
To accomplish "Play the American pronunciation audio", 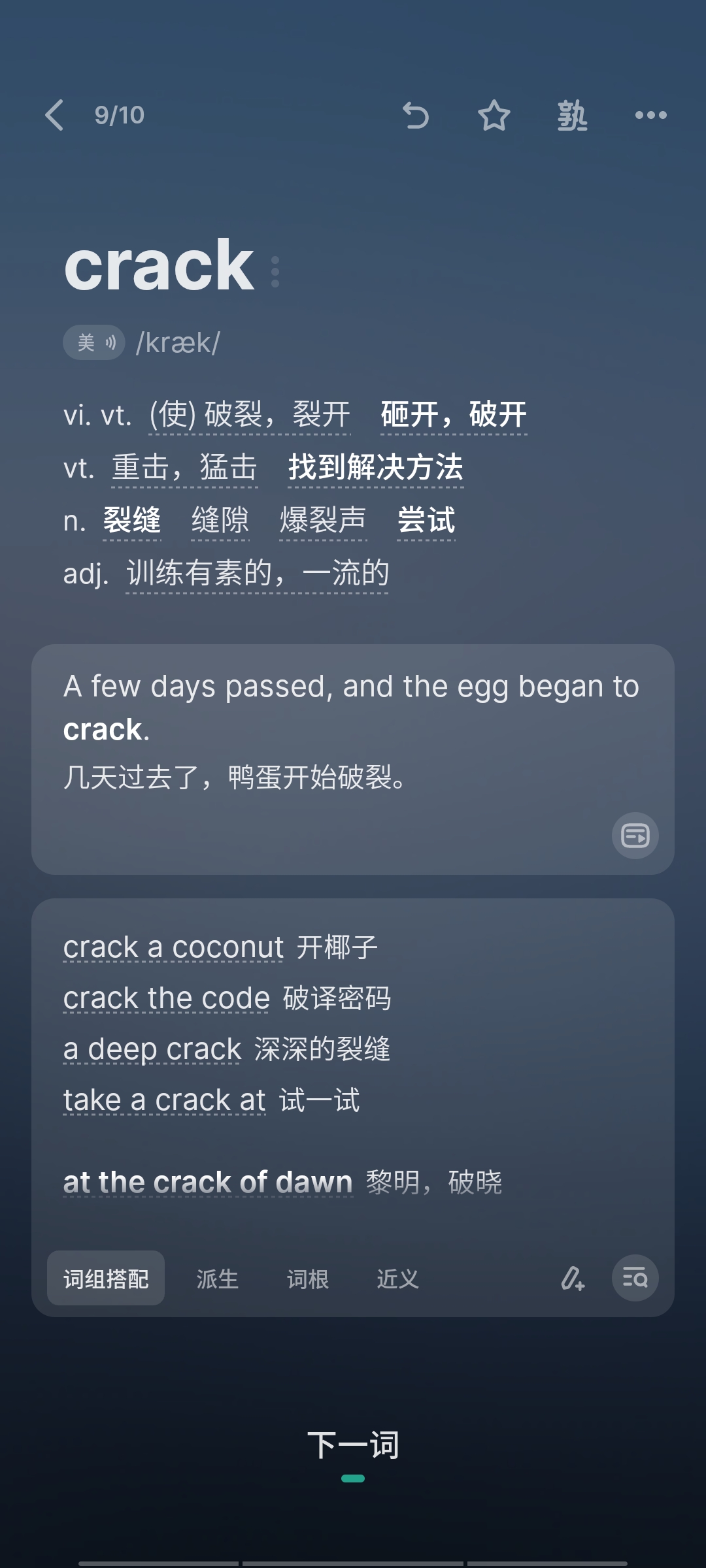I will (94, 342).
